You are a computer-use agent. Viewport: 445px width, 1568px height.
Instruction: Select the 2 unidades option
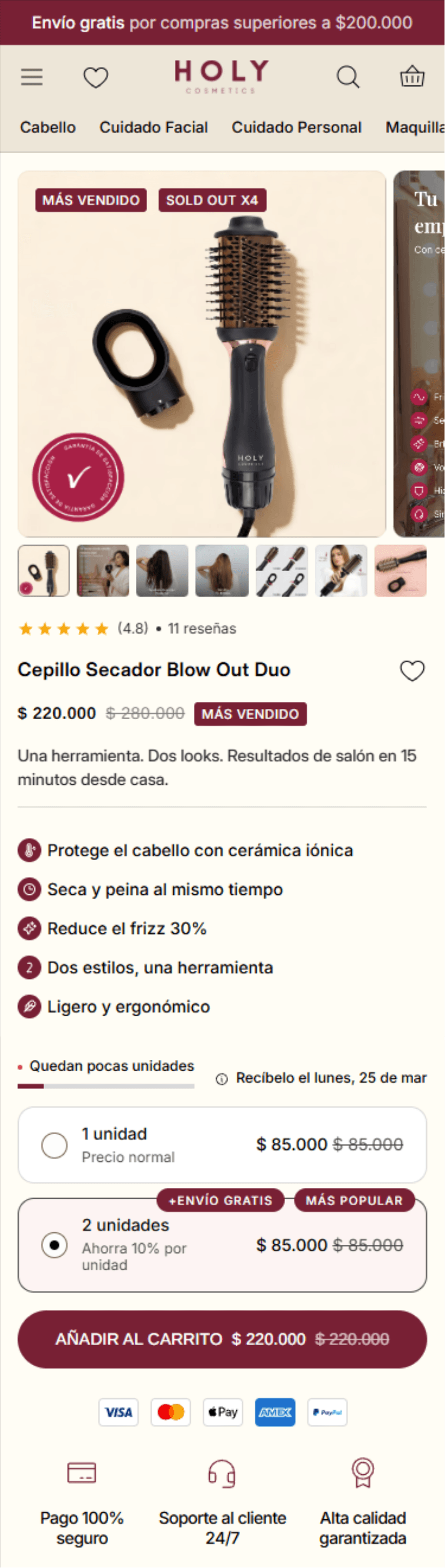tap(54, 1245)
